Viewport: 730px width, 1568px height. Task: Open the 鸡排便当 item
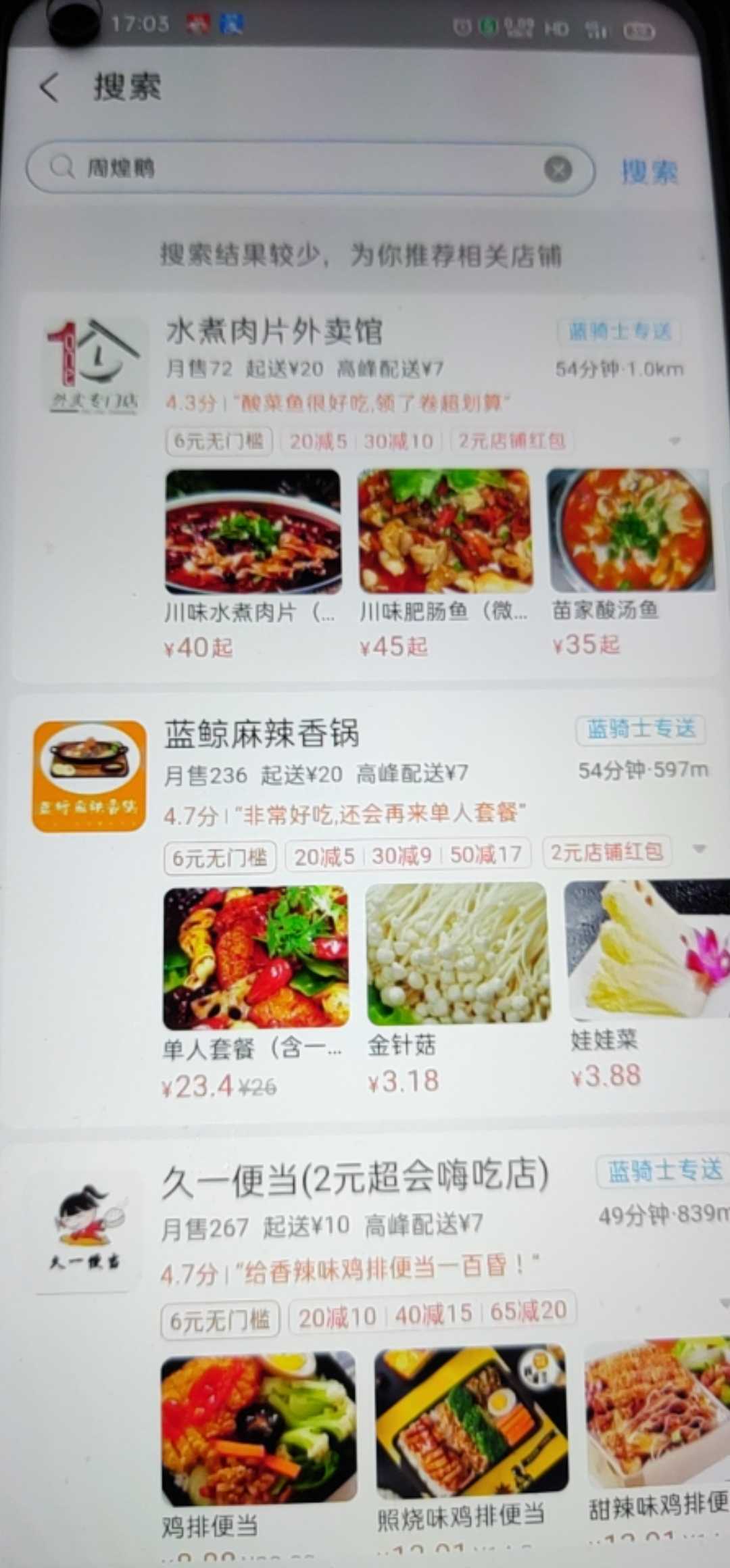click(x=259, y=1458)
